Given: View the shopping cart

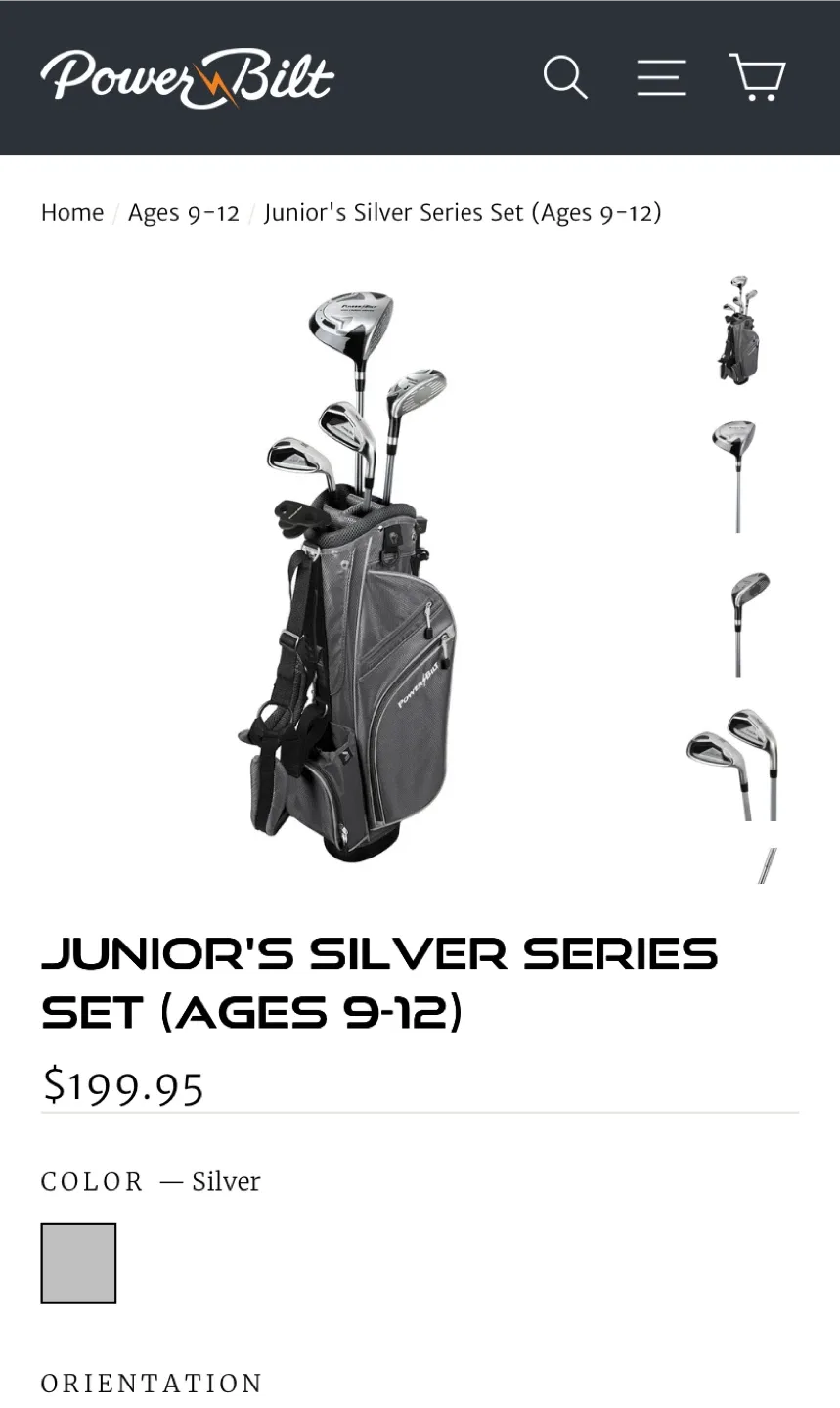Looking at the screenshot, I should pos(758,77).
